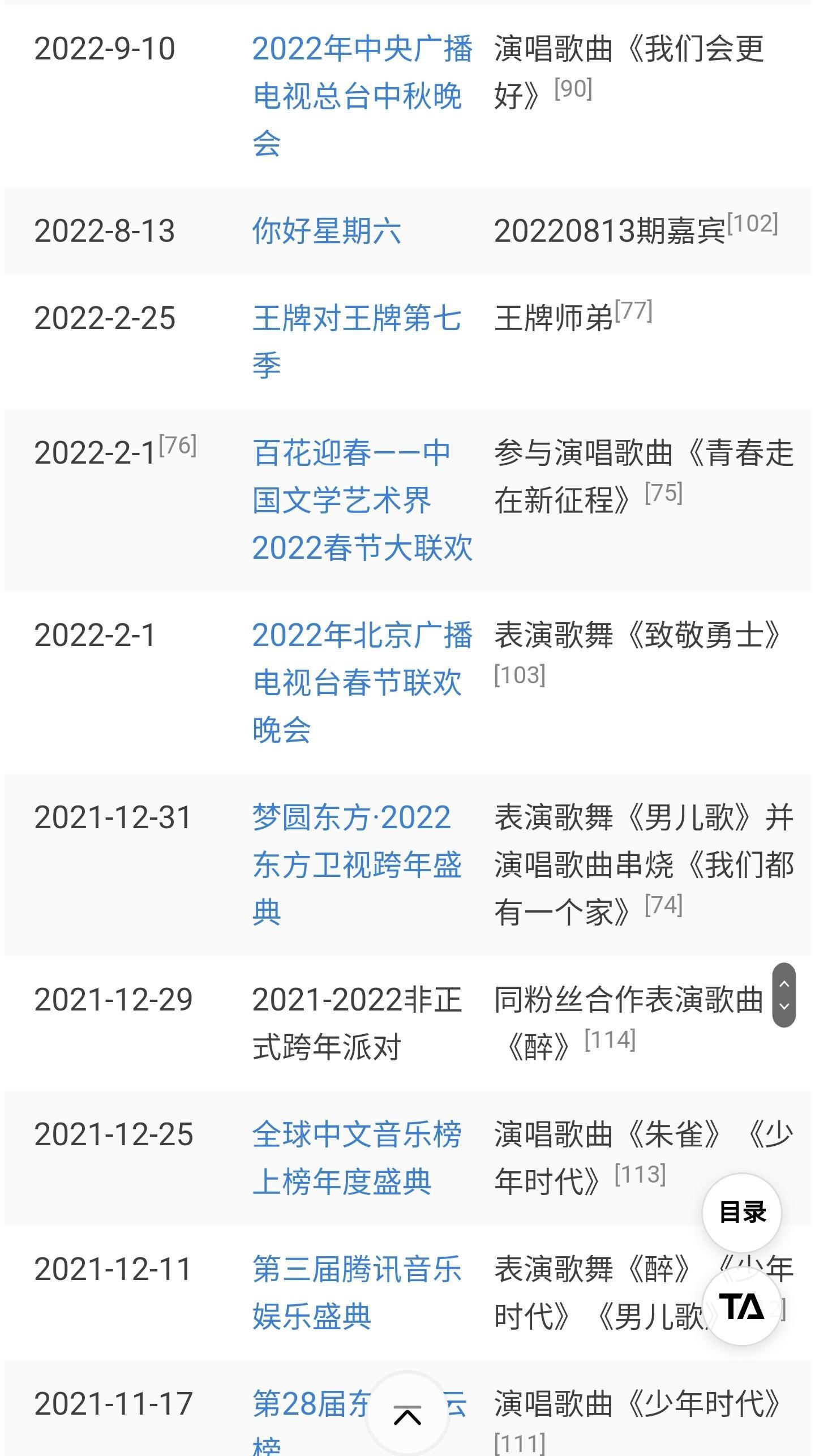Screen dimensions: 815x1456
Task: Open the 你好星期六 link
Action: [327, 231]
